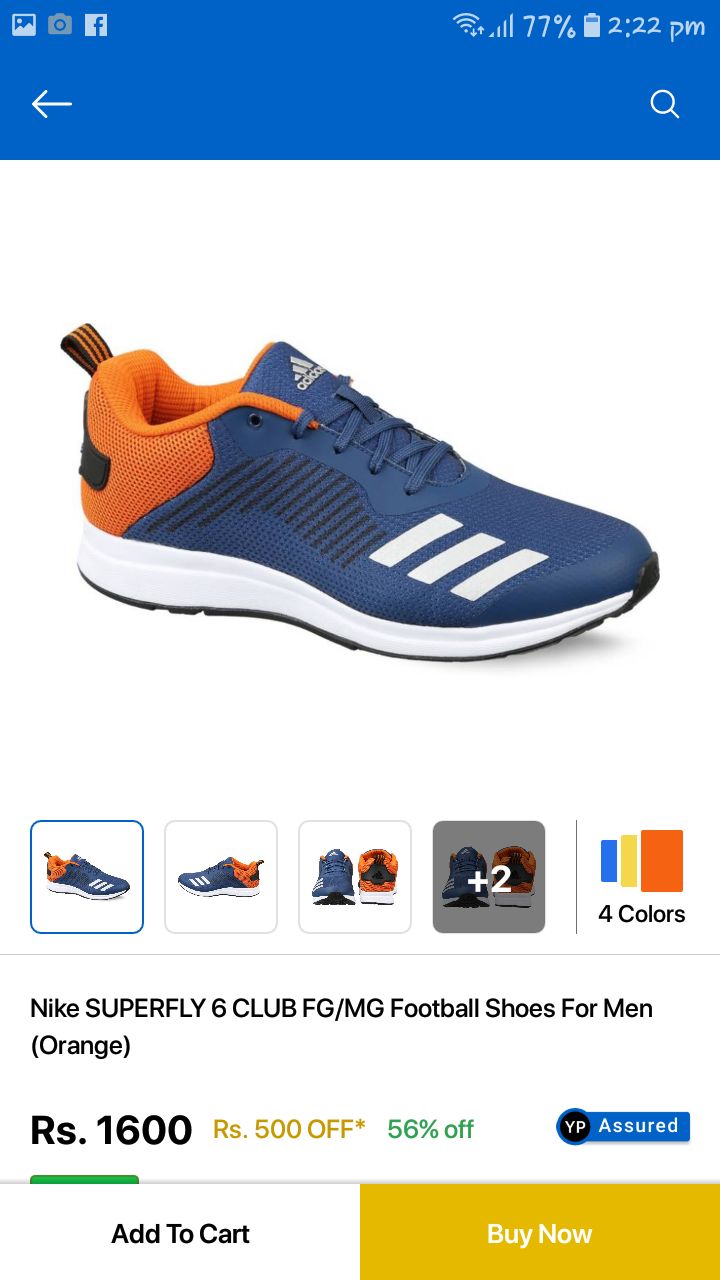
Task: Tap Buy Now button
Action: (x=540, y=1233)
